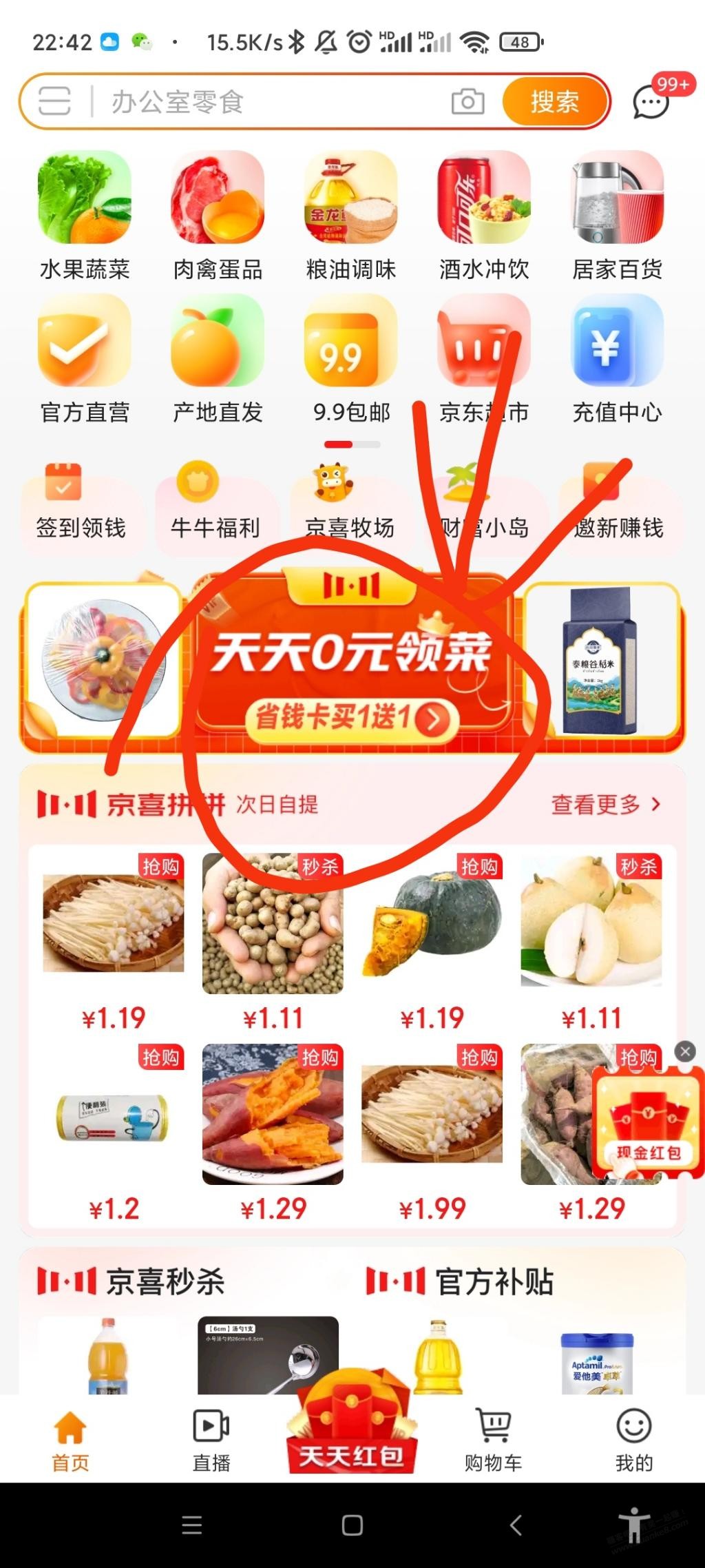
Task: Open the messages icon with 99+ badge
Action: pos(651,102)
